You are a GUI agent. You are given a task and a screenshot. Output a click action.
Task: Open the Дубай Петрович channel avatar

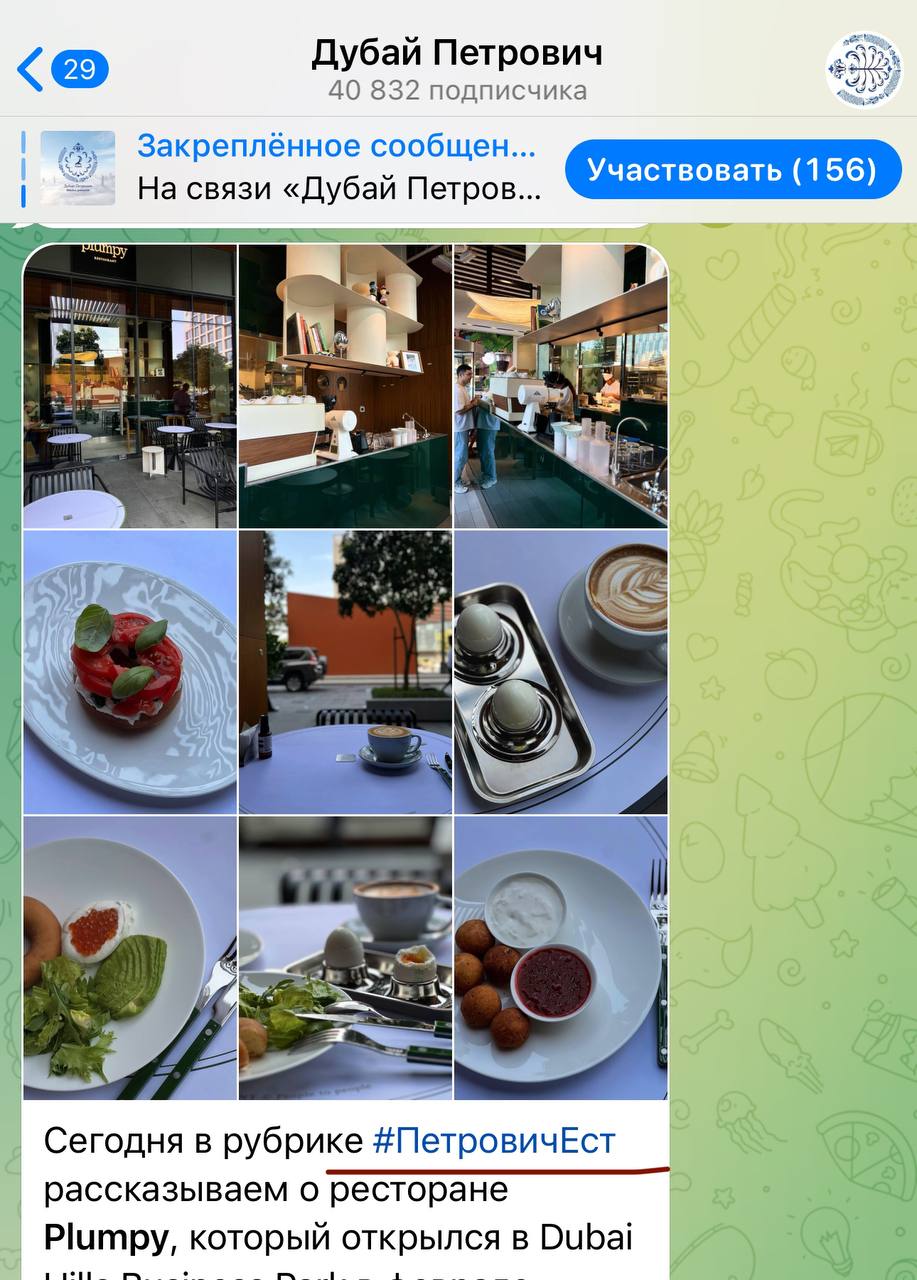(x=864, y=69)
